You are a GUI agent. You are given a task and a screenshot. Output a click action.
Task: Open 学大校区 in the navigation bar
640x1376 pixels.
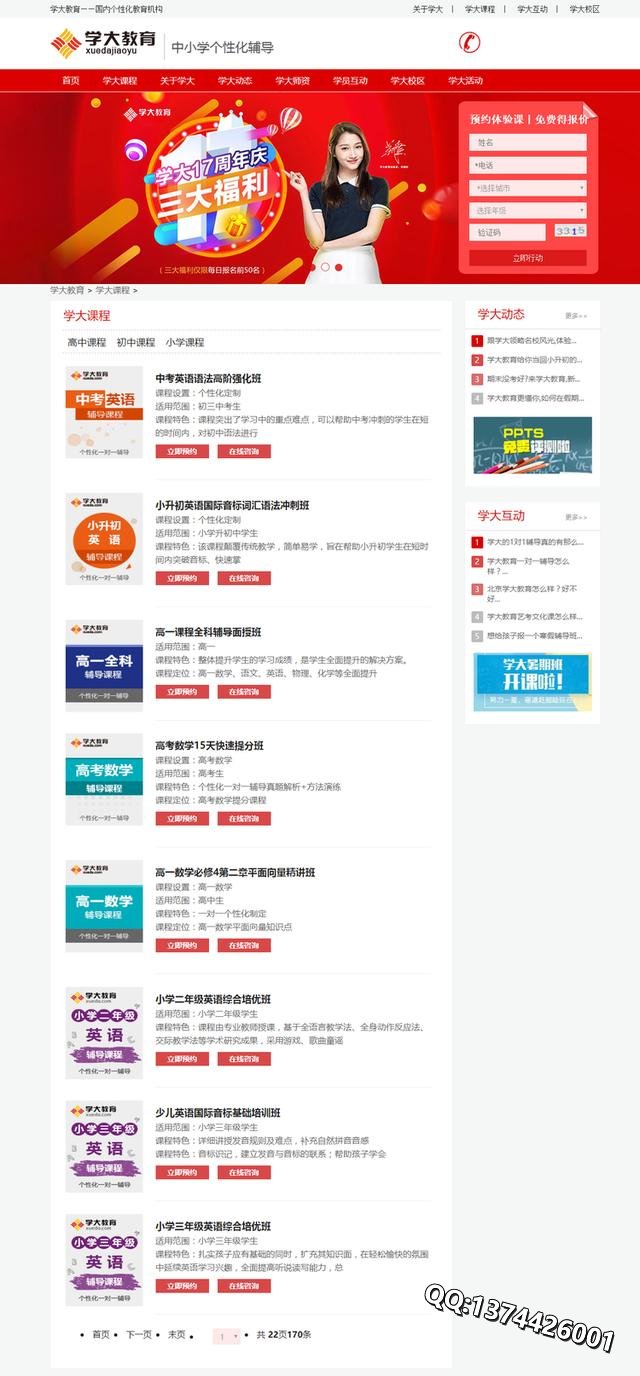pos(407,81)
